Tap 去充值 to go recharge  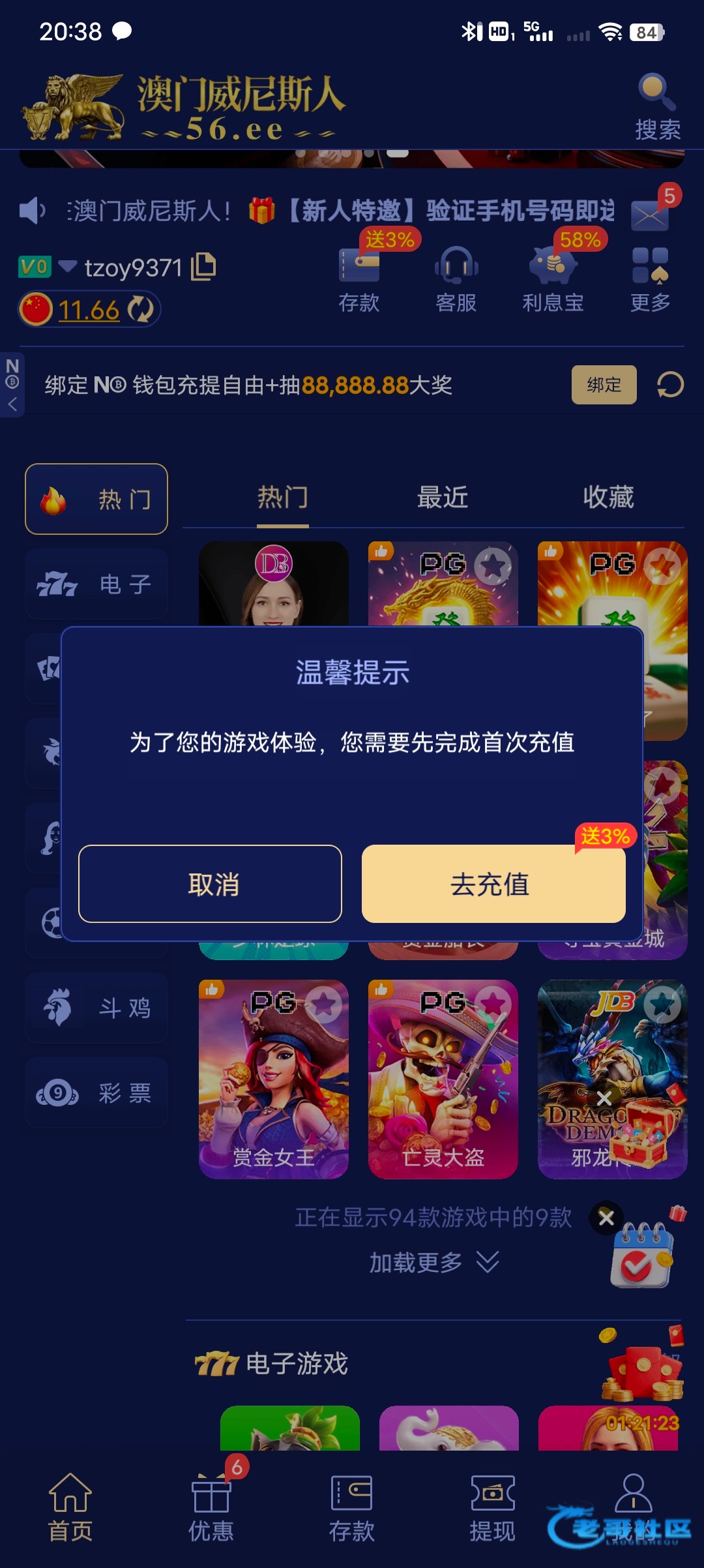493,884
